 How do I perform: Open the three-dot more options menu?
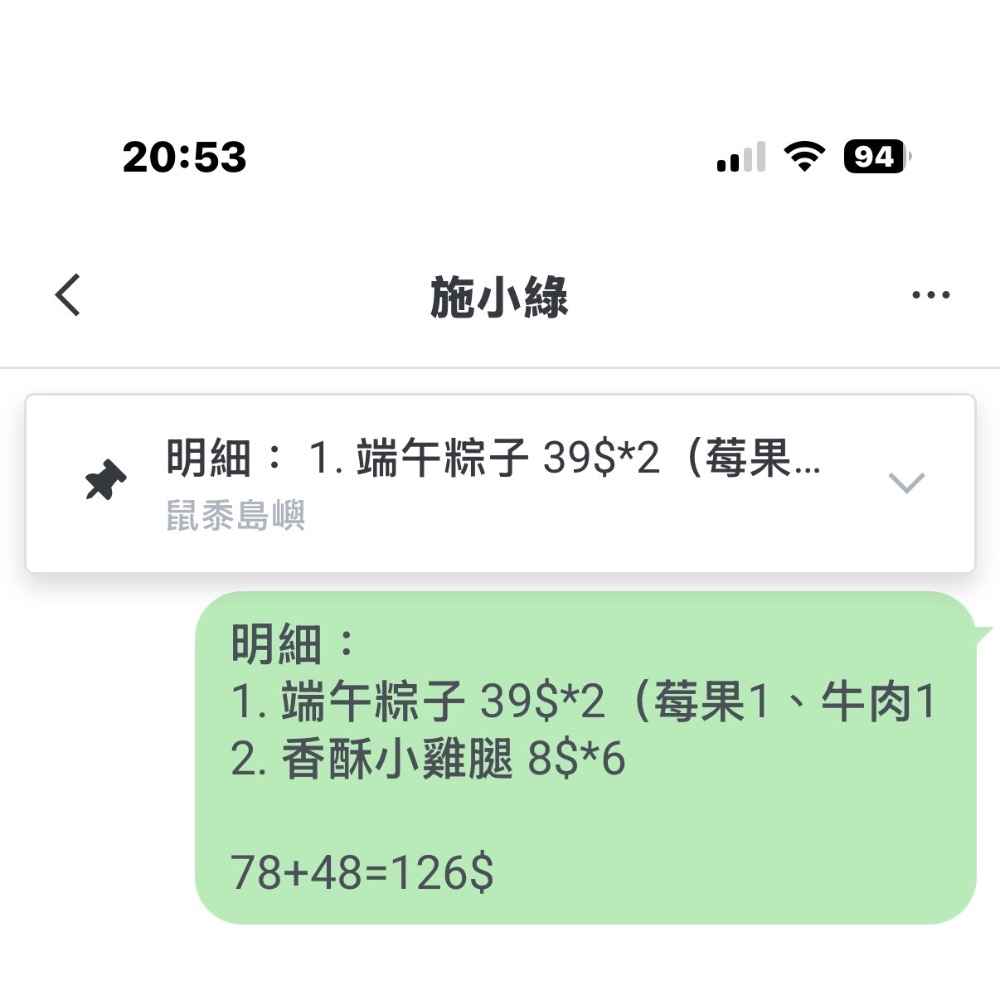[x=930, y=295]
